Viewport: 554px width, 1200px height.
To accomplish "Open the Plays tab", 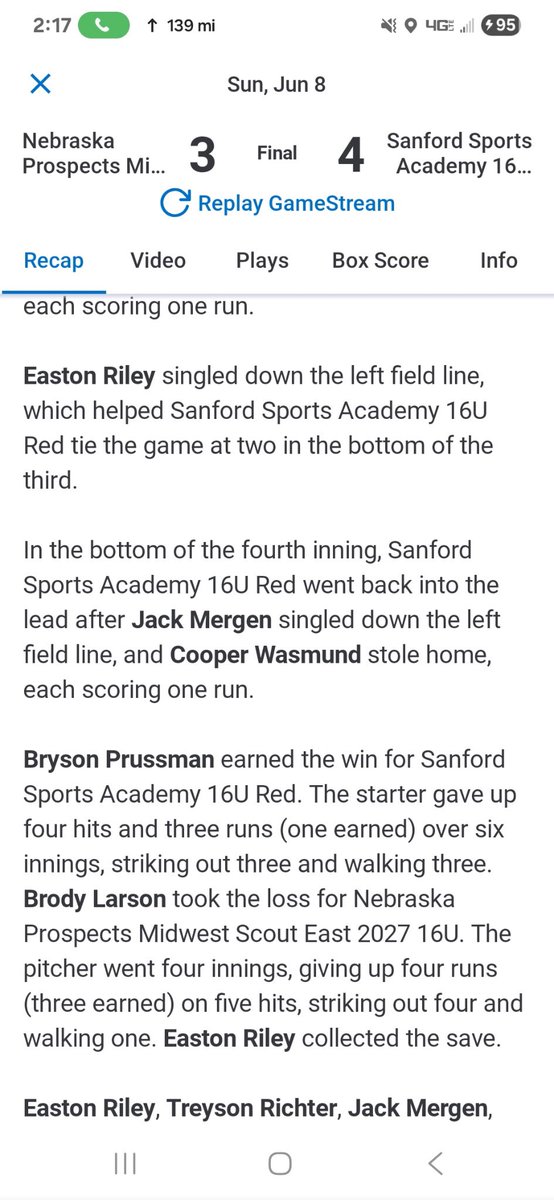I will tap(262, 260).
